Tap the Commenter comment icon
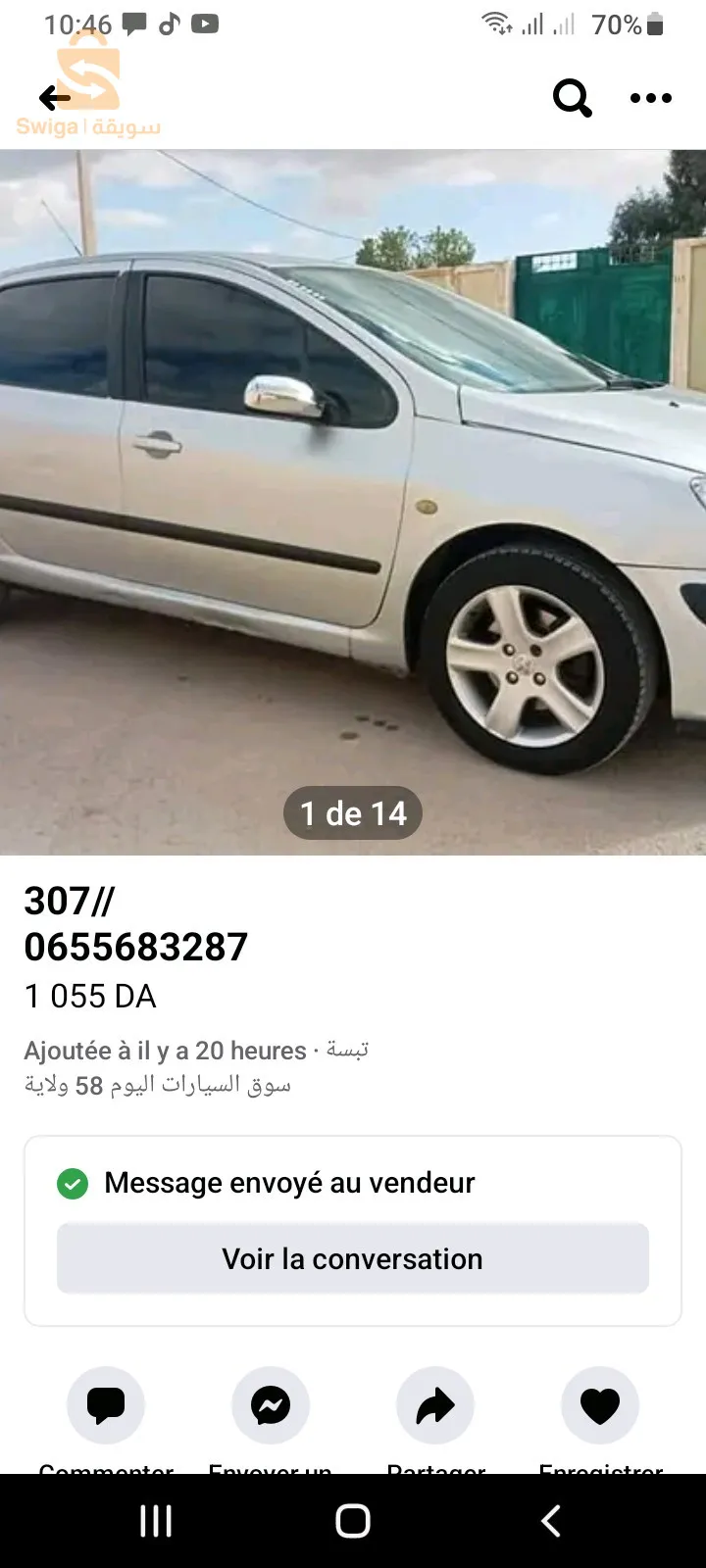Screen dimensions: 706x1568 click(x=106, y=1404)
